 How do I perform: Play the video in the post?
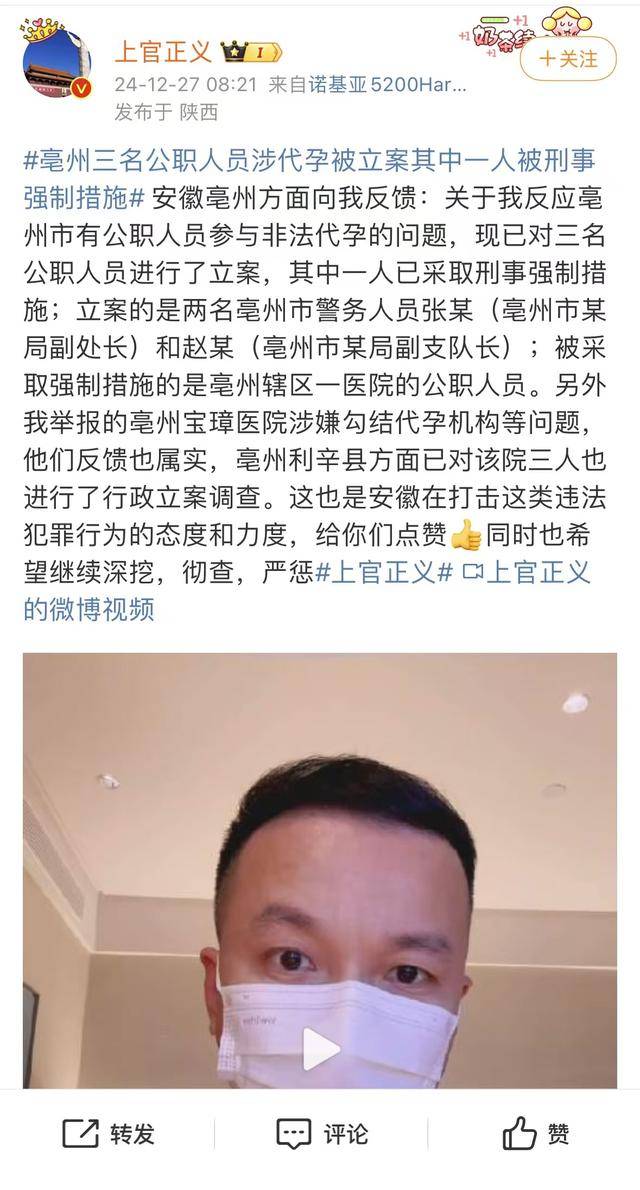click(x=321, y=1050)
